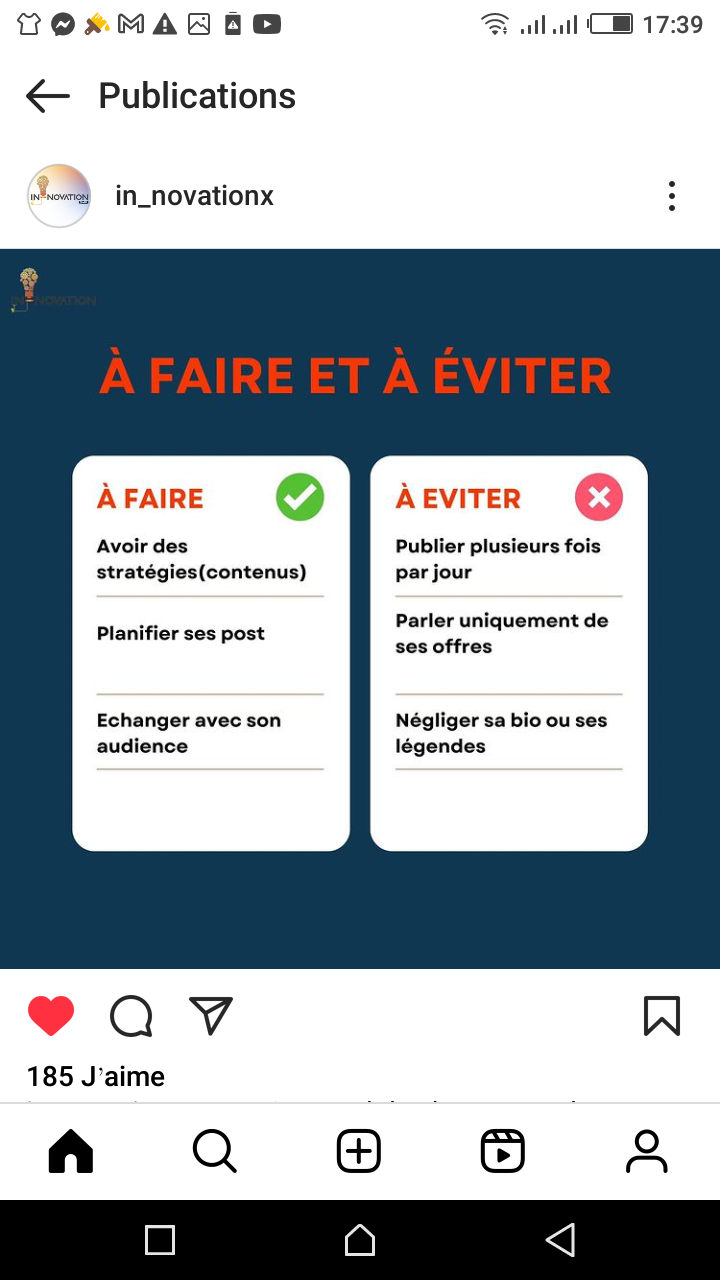Open the post's three-dot options menu
Viewport: 720px width, 1280px height.
672,196
